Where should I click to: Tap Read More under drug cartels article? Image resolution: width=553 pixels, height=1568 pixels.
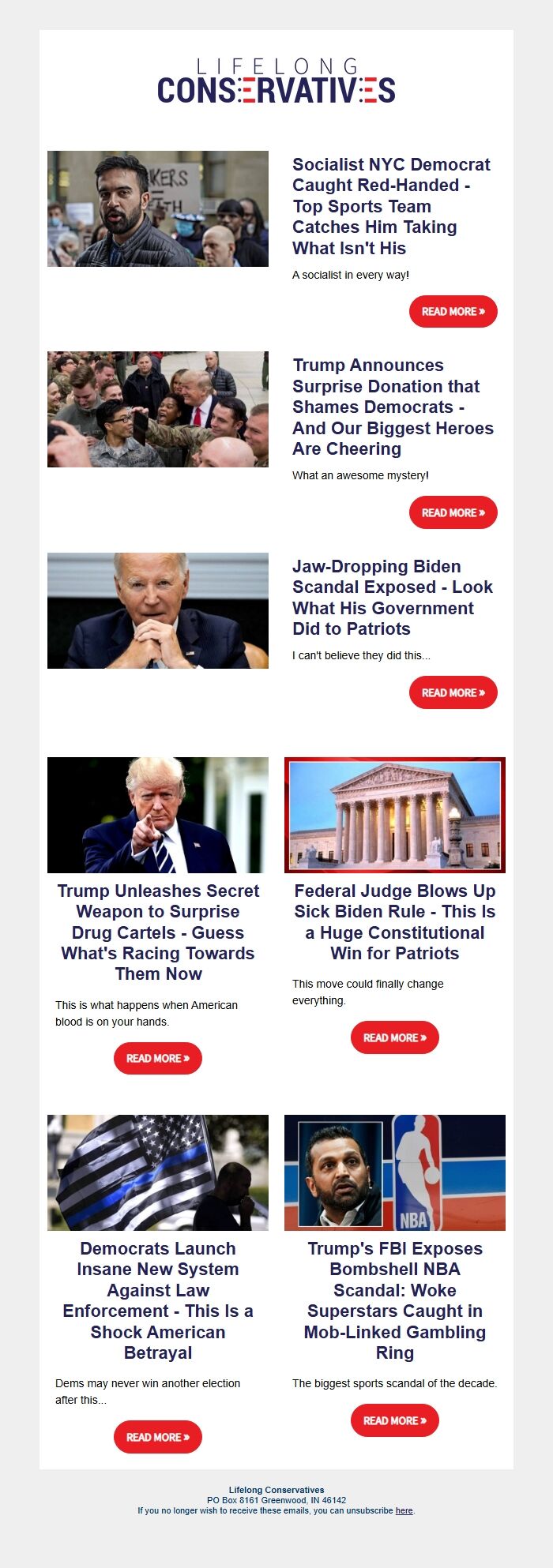[158, 1058]
